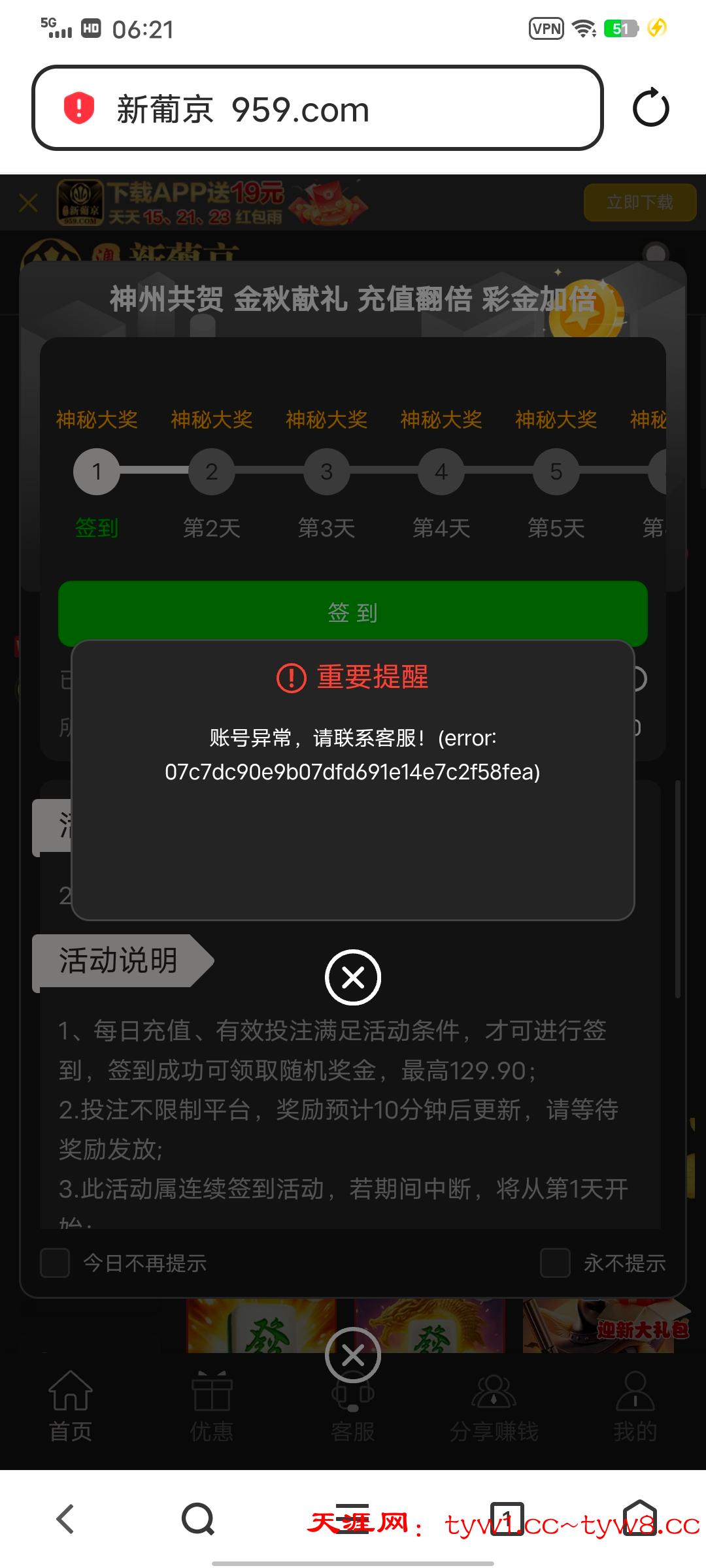The image size is (706, 1568).
Task: Close the sign-in activity popup
Action: 353,1356
